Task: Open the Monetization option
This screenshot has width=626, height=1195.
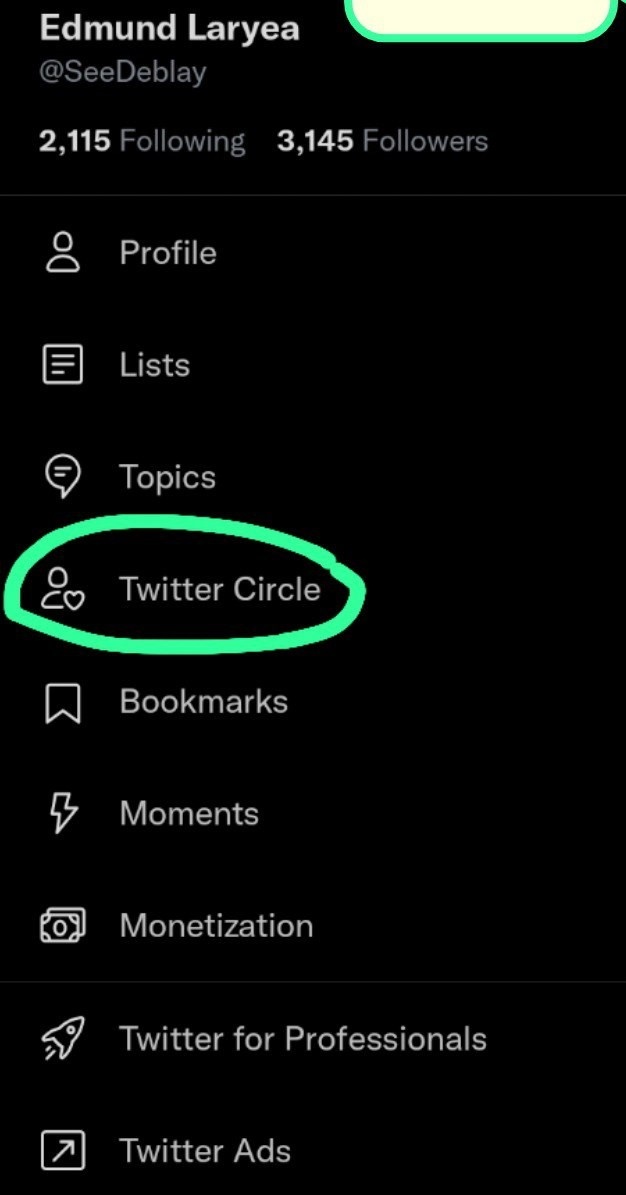Action: (313, 925)
